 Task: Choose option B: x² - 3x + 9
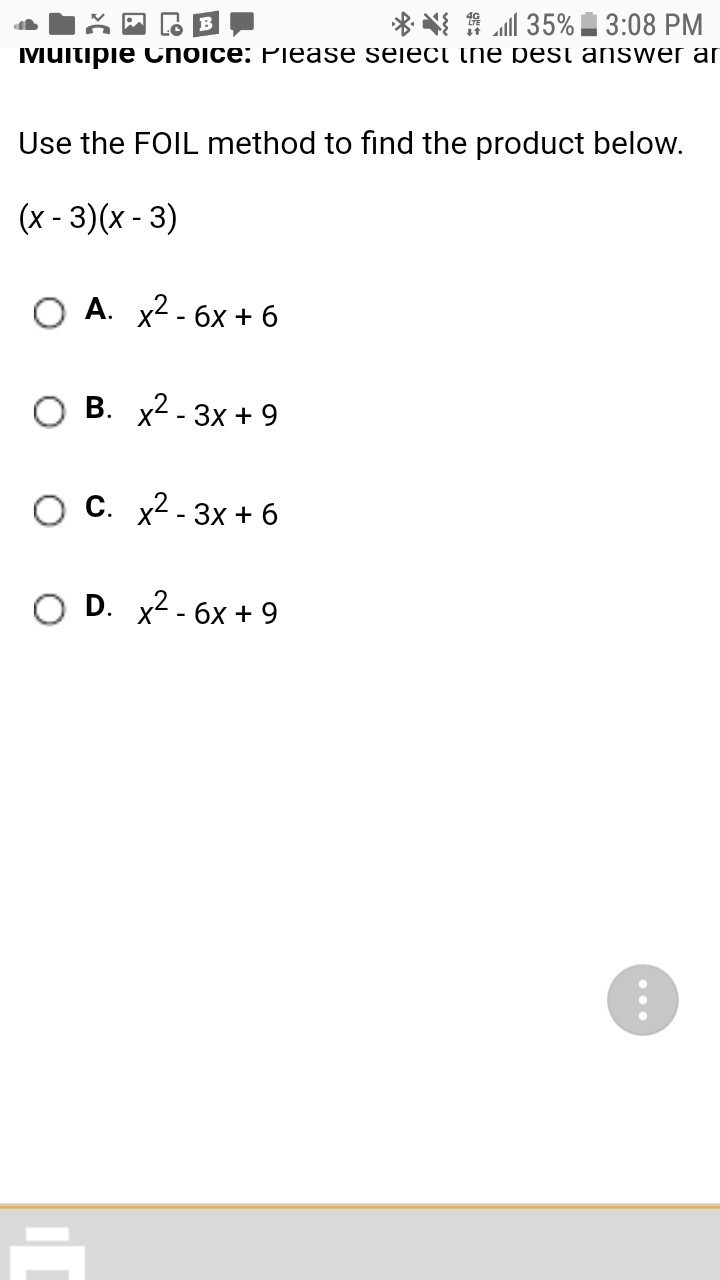pyautogui.click(x=49, y=411)
